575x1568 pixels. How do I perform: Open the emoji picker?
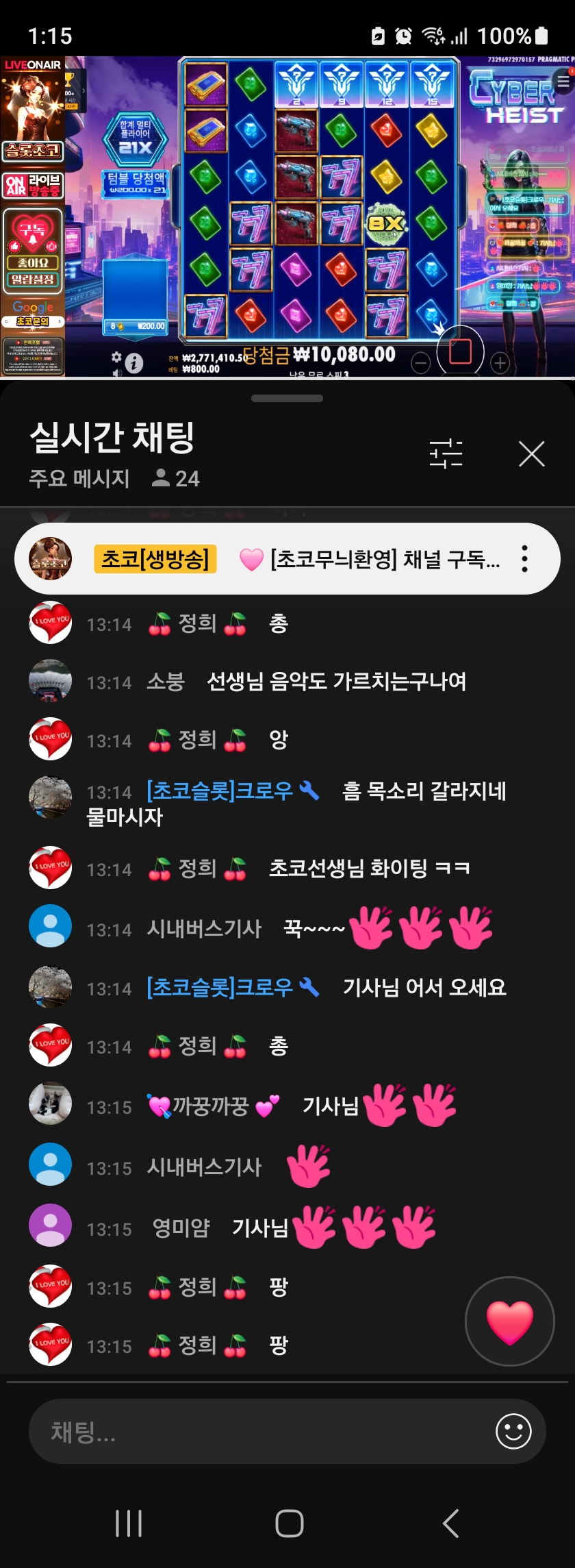pos(513,1432)
